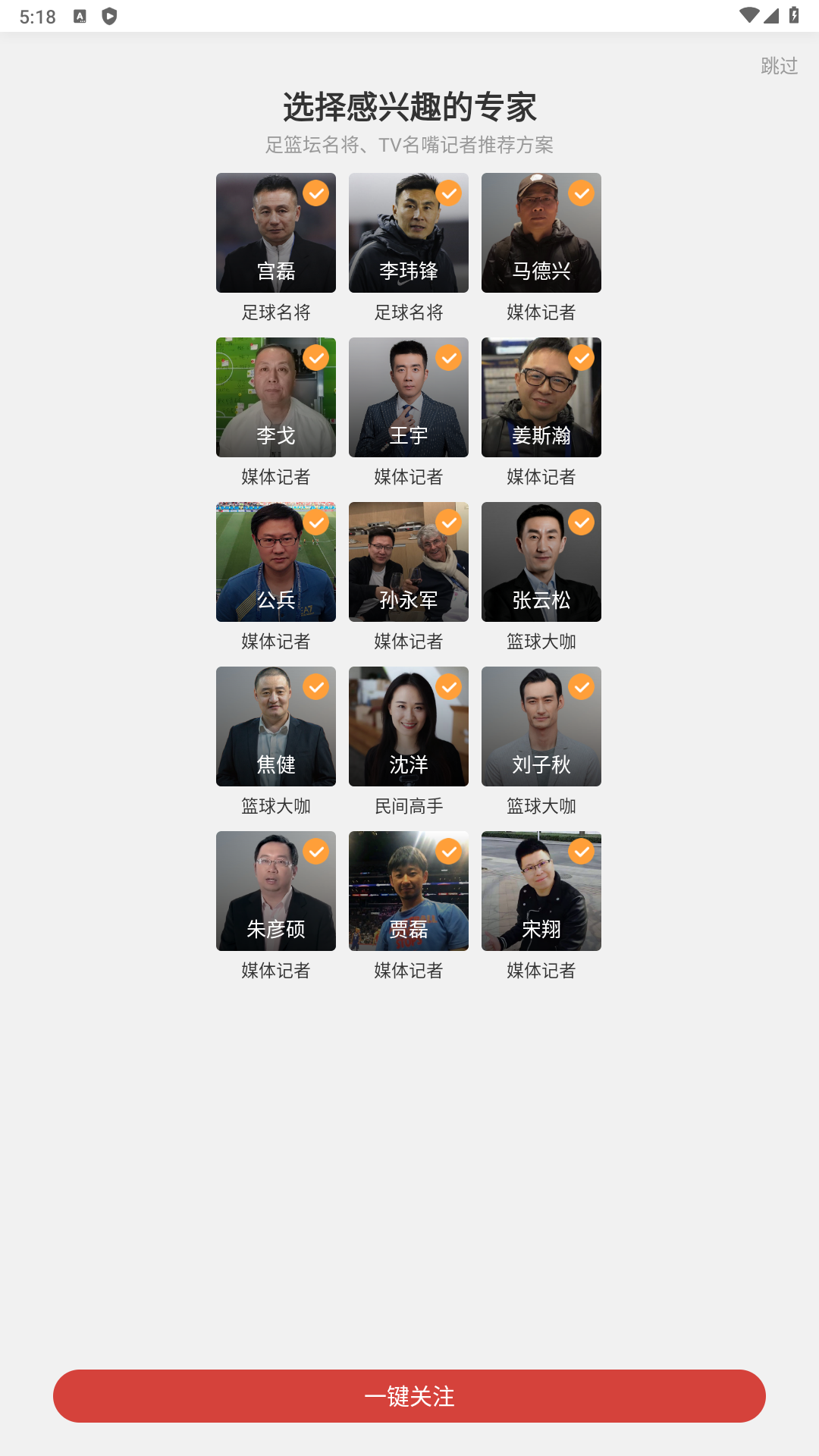
Task: Toggle 姜斯瀚 expert card
Action: click(x=541, y=397)
